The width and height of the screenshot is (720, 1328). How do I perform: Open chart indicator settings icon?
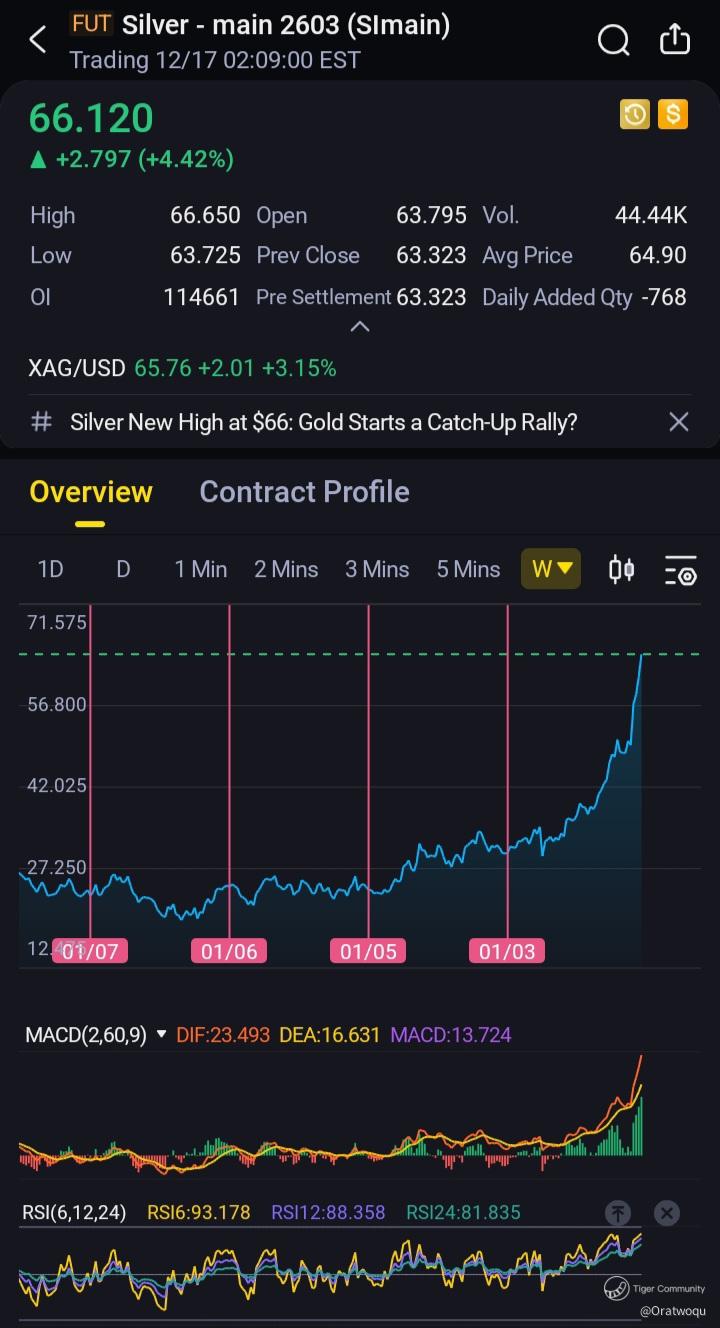click(680, 570)
